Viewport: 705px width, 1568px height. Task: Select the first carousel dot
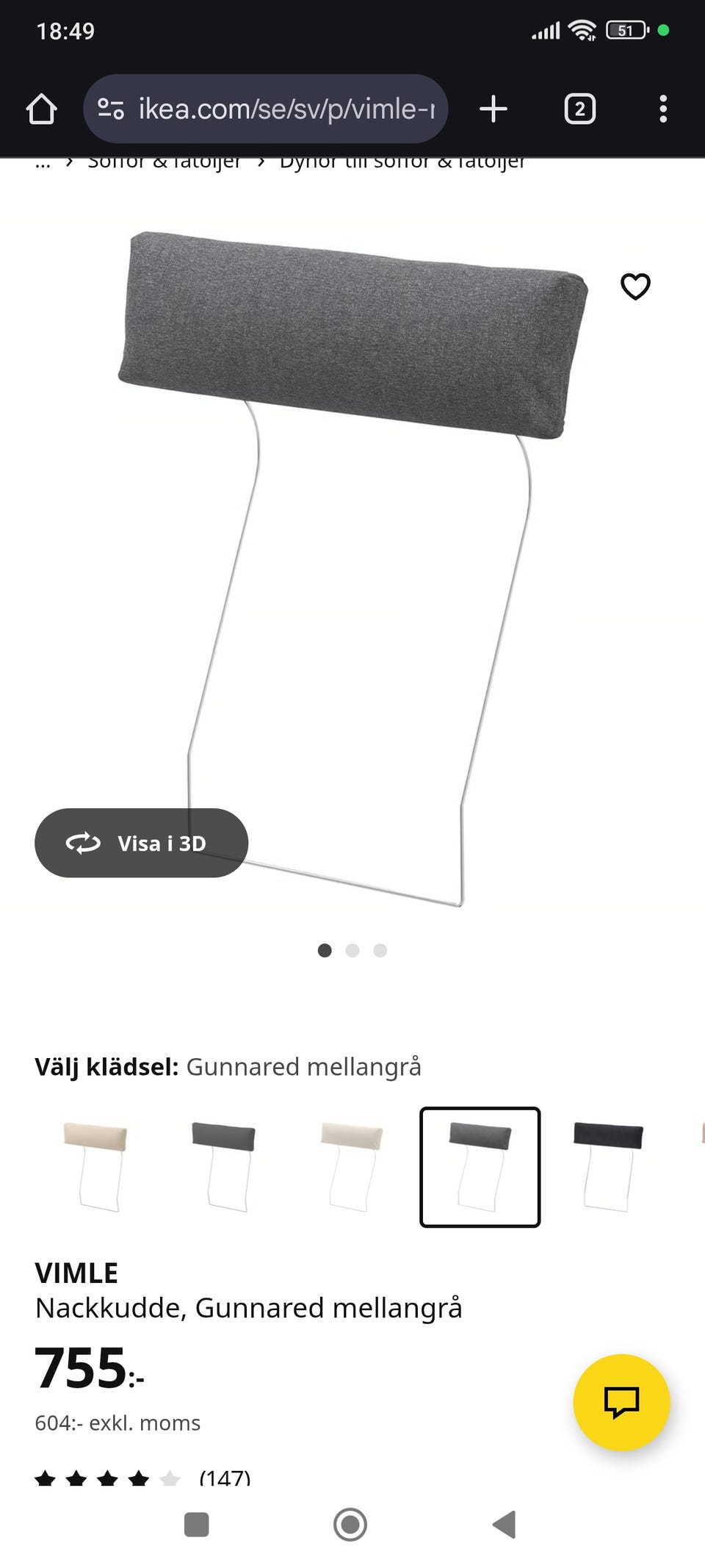click(x=325, y=950)
